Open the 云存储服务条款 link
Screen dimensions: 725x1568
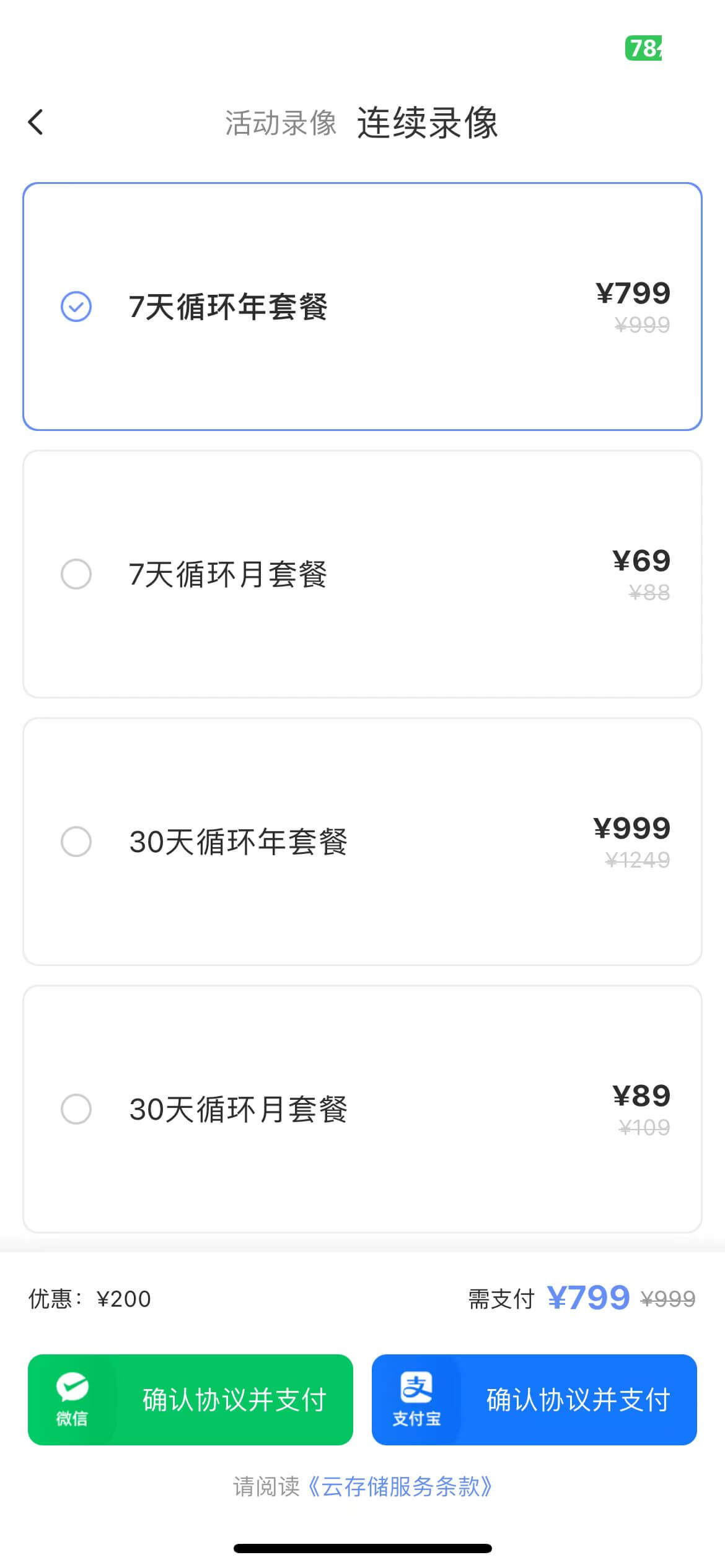pos(400,1486)
